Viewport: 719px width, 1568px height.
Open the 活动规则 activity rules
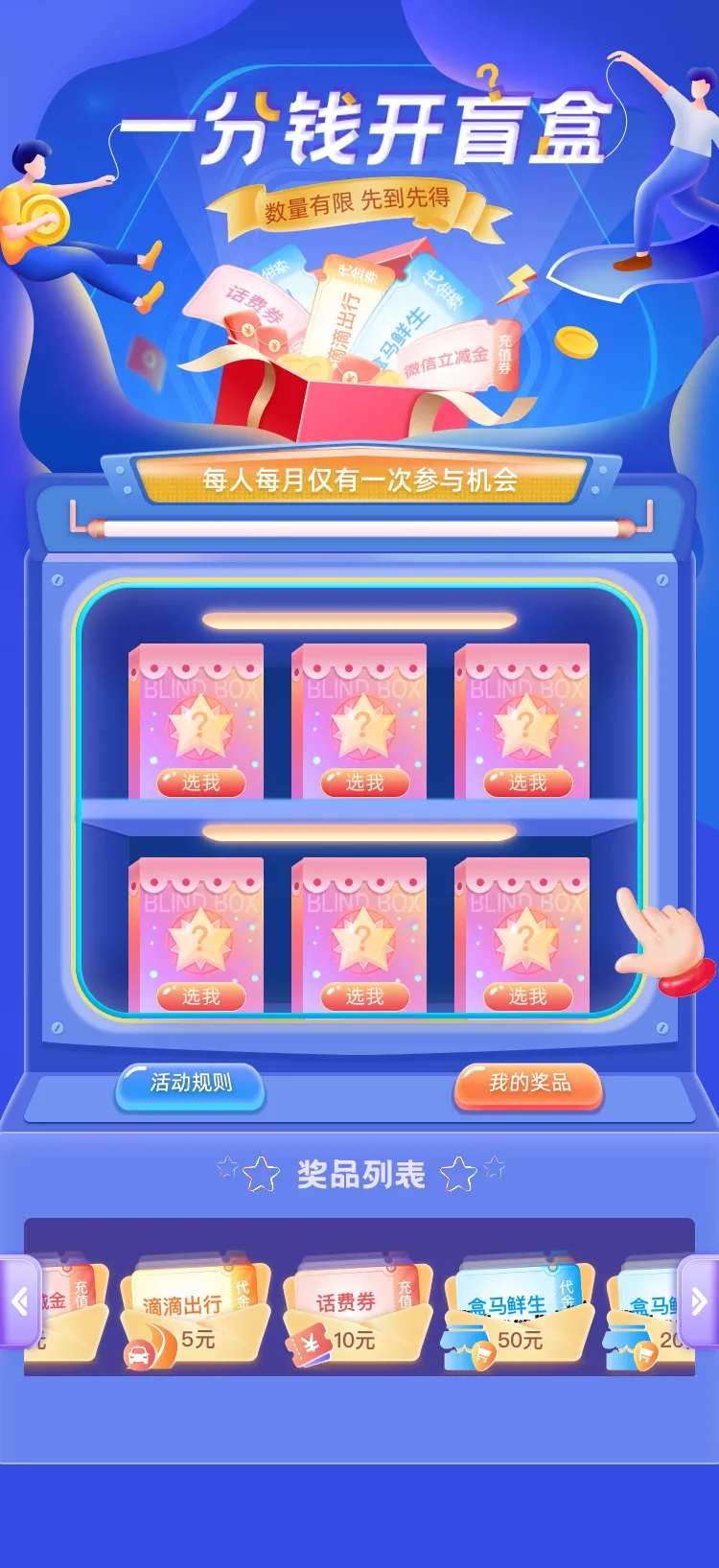(x=190, y=1087)
